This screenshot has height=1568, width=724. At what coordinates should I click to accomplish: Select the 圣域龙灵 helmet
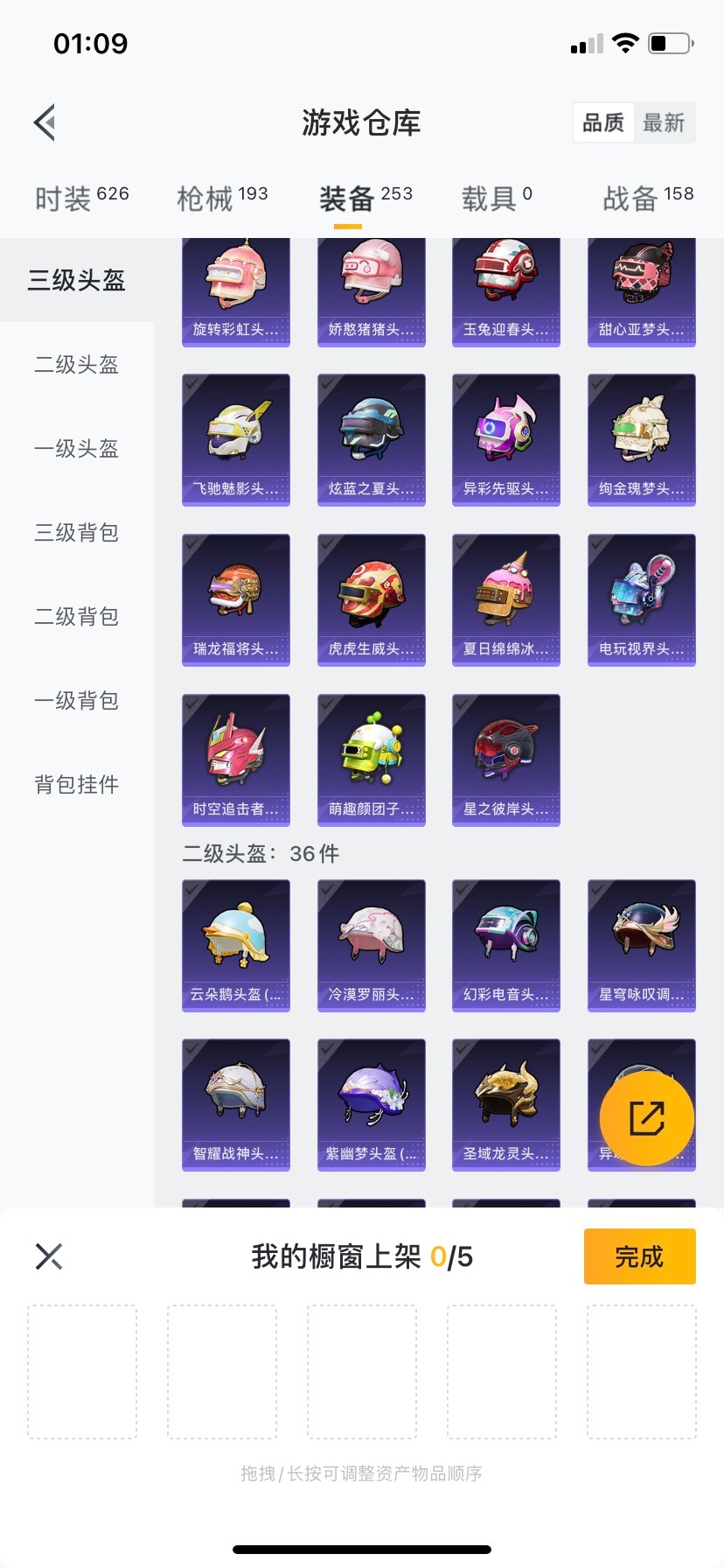(506, 1104)
